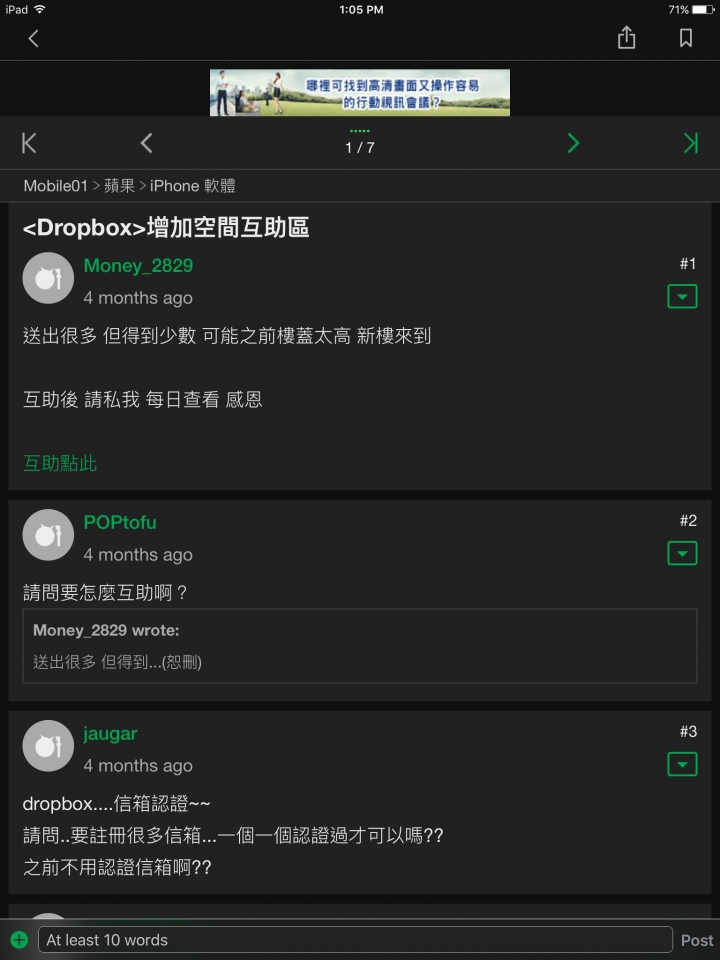
Task: Open the video conferencing ad banner
Action: [x=359, y=92]
